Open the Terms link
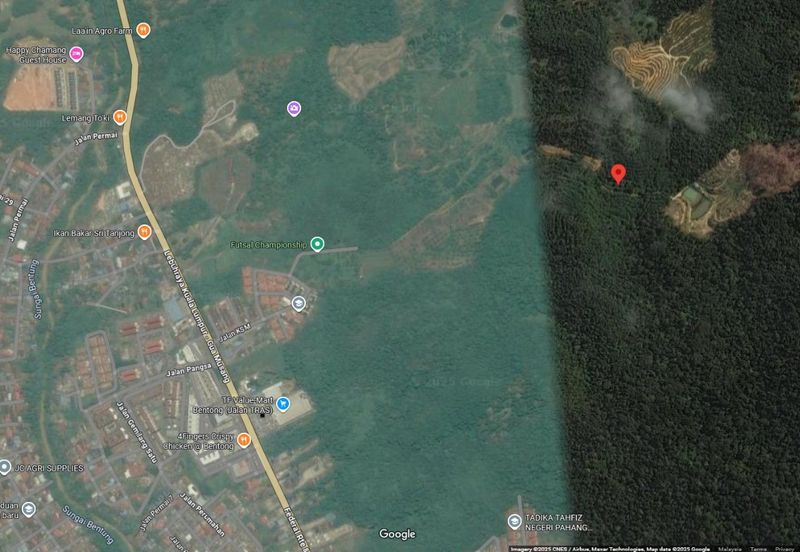Screen dimensions: 800x552 click(759, 548)
